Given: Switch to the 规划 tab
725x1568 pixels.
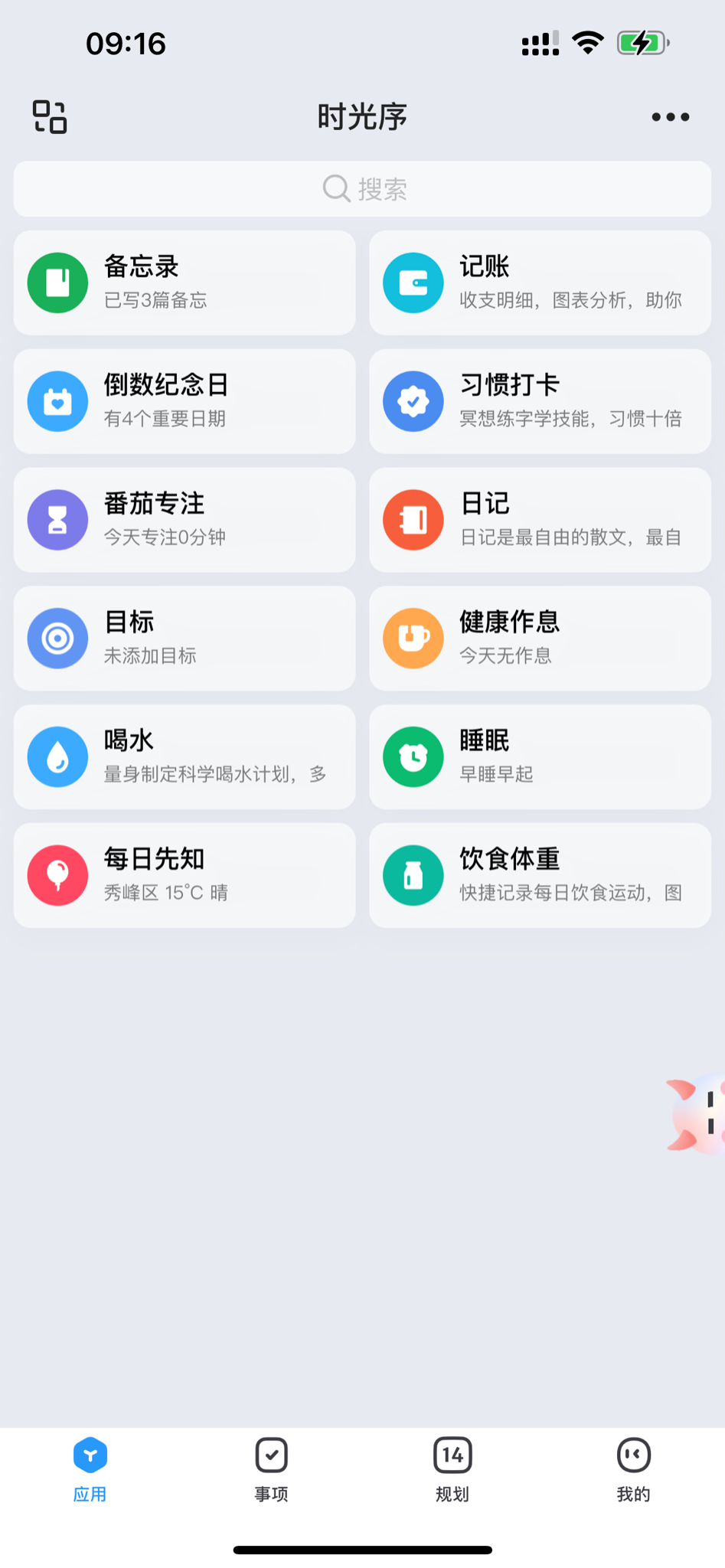Looking at the screenshot, I should point(452,1470).
